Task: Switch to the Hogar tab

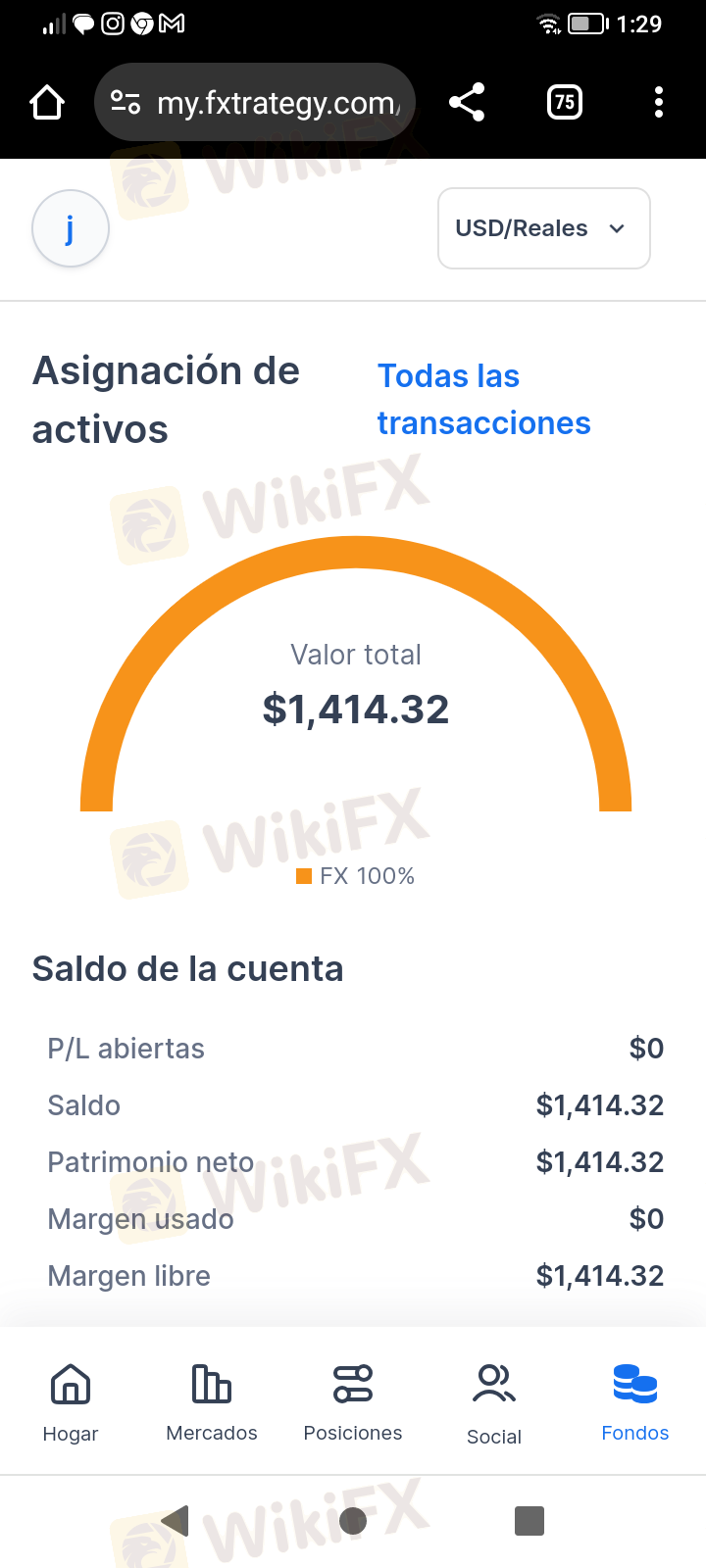Action: [71, 1402]
